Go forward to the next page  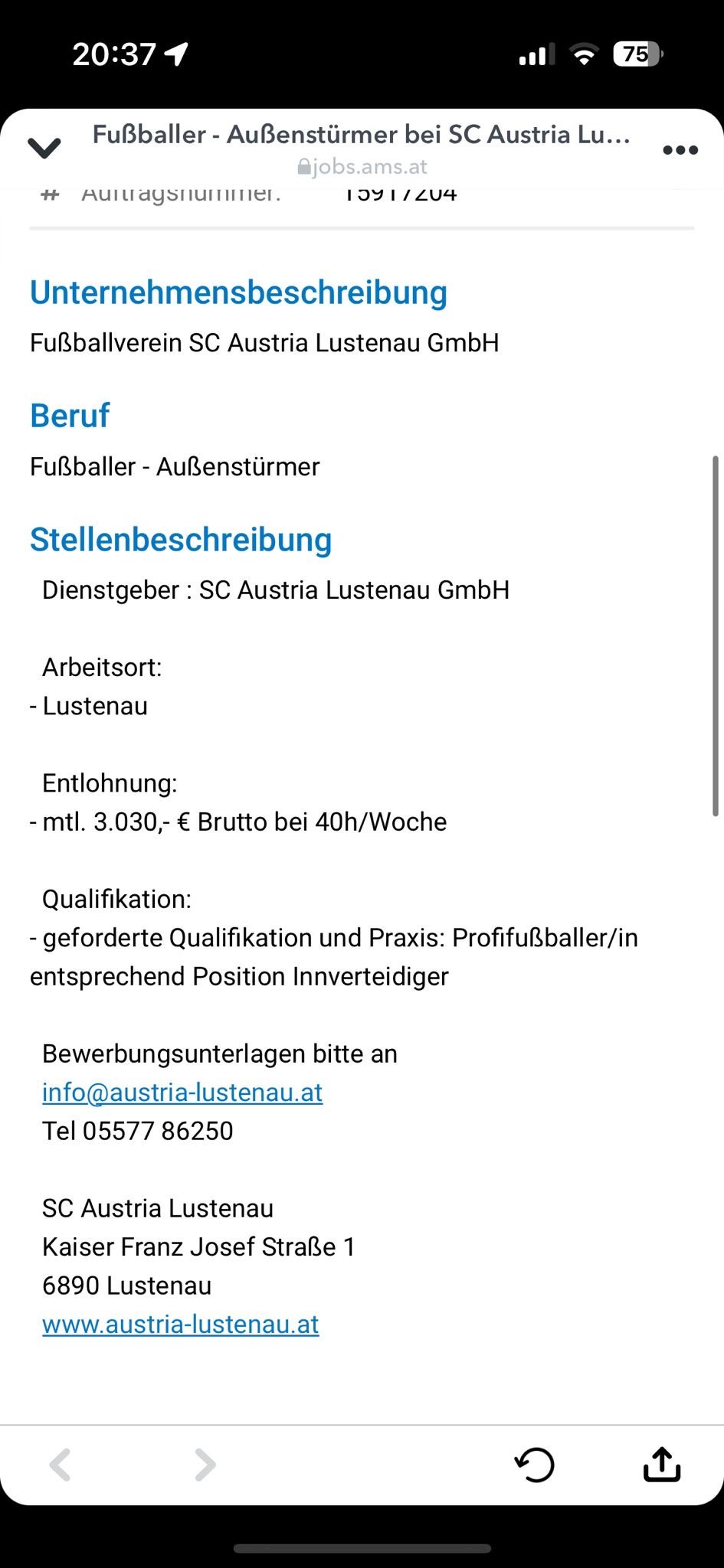205,1465
